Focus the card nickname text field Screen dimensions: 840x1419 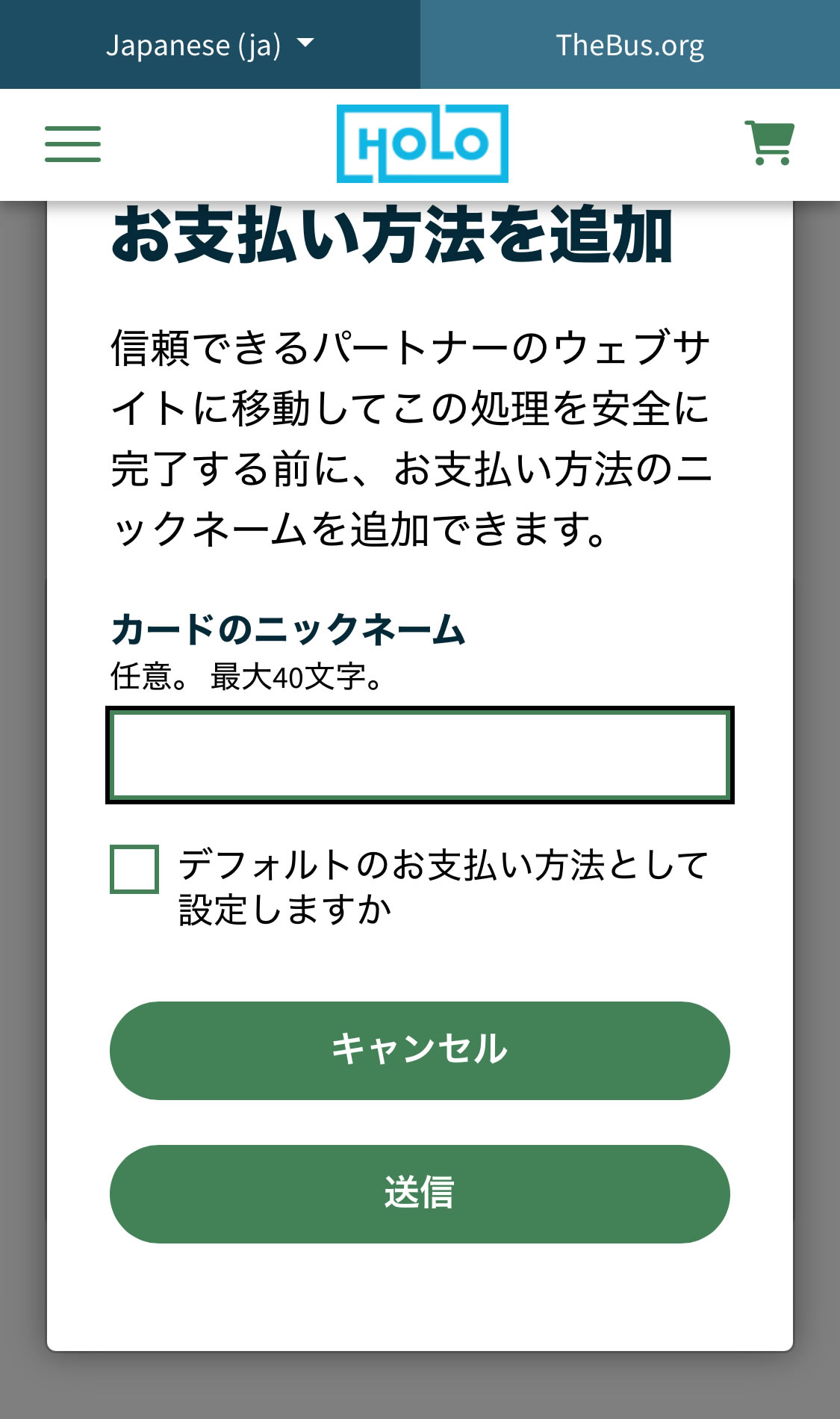[x=420, y=755]
